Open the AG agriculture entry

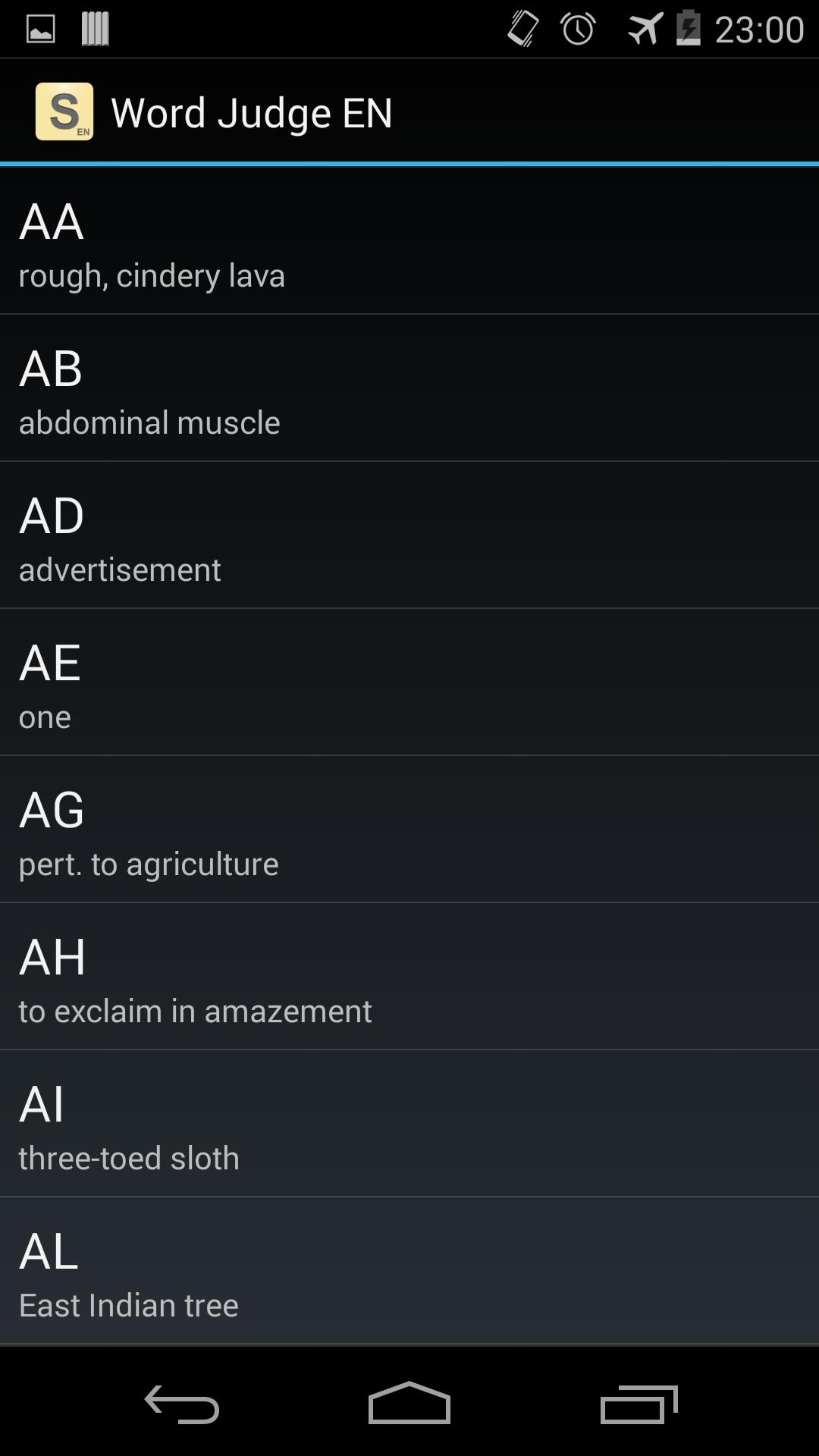coord(409,830)
